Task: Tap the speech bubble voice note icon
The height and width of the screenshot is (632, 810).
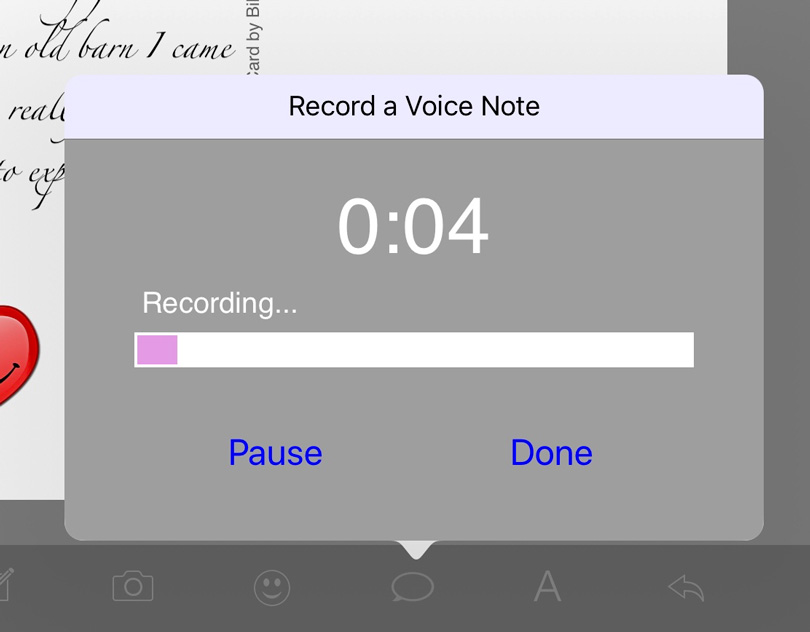Action: click(x=412, y=587)
